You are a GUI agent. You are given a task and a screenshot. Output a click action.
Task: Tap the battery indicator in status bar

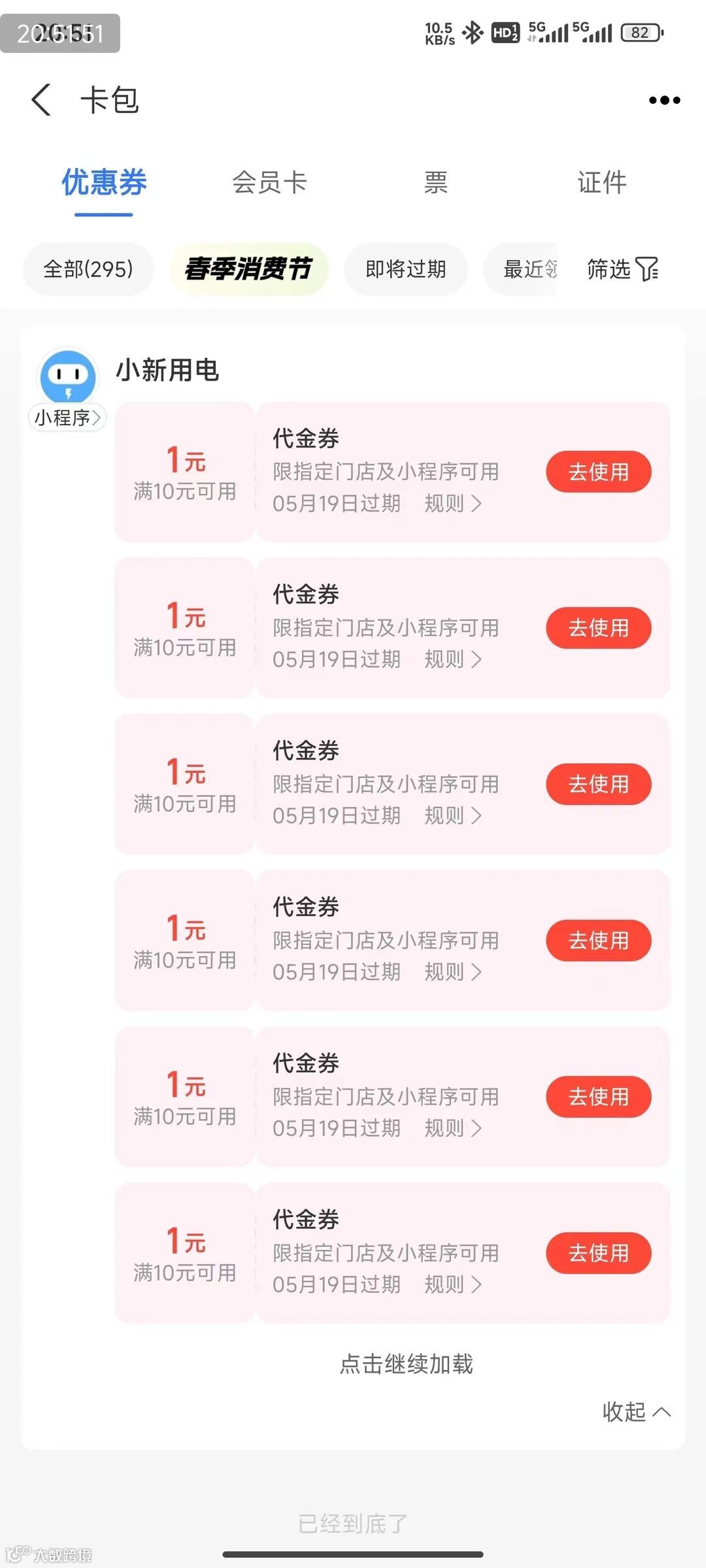[x=635, y=31]
